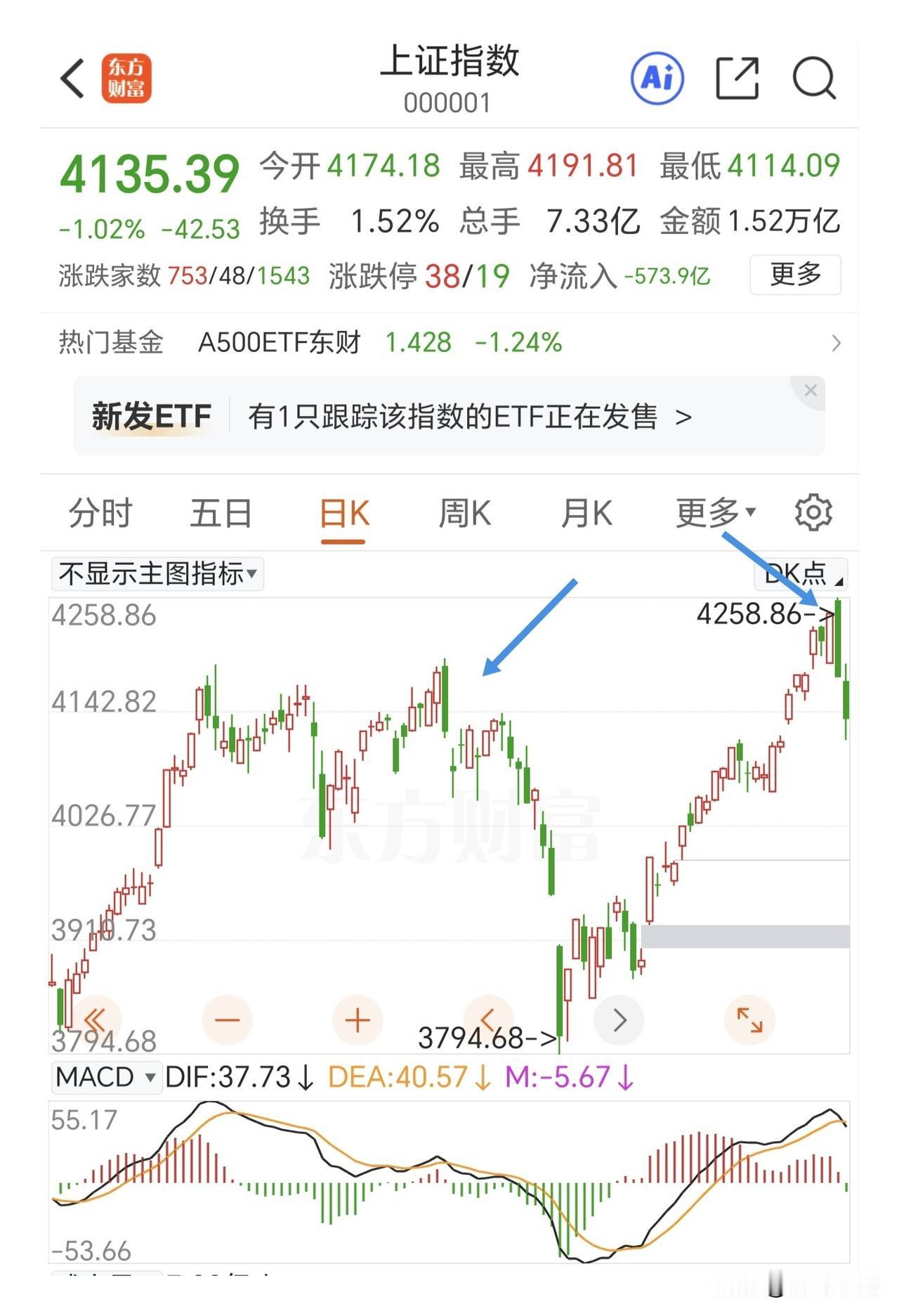Open the search magnifier
The width and height of the screenshot is (899, 1316).
[x=814, y=78]
